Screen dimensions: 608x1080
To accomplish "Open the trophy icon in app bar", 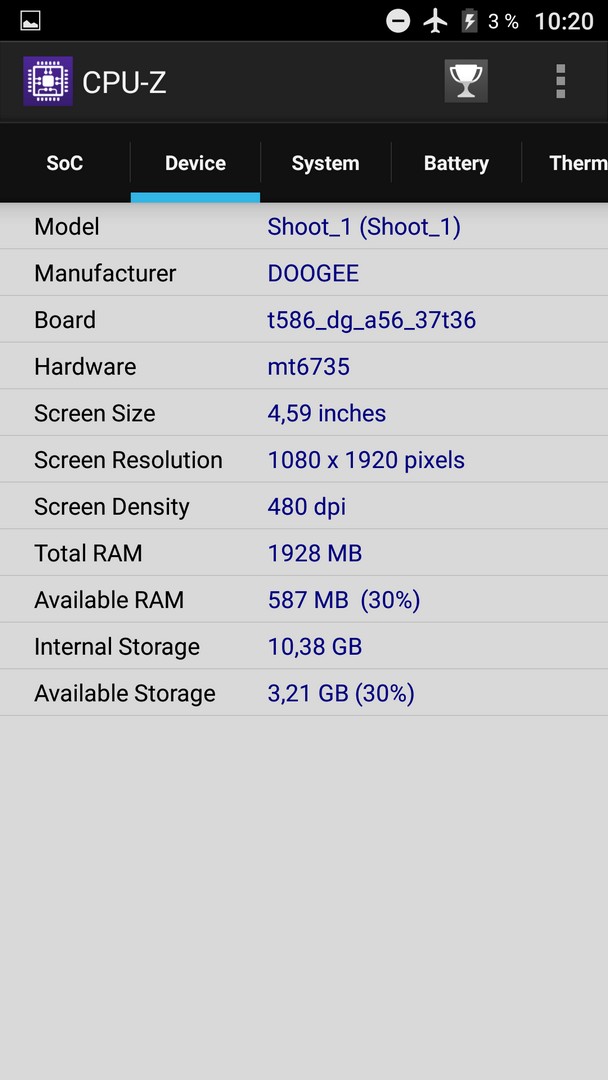I will pos(466,81).
